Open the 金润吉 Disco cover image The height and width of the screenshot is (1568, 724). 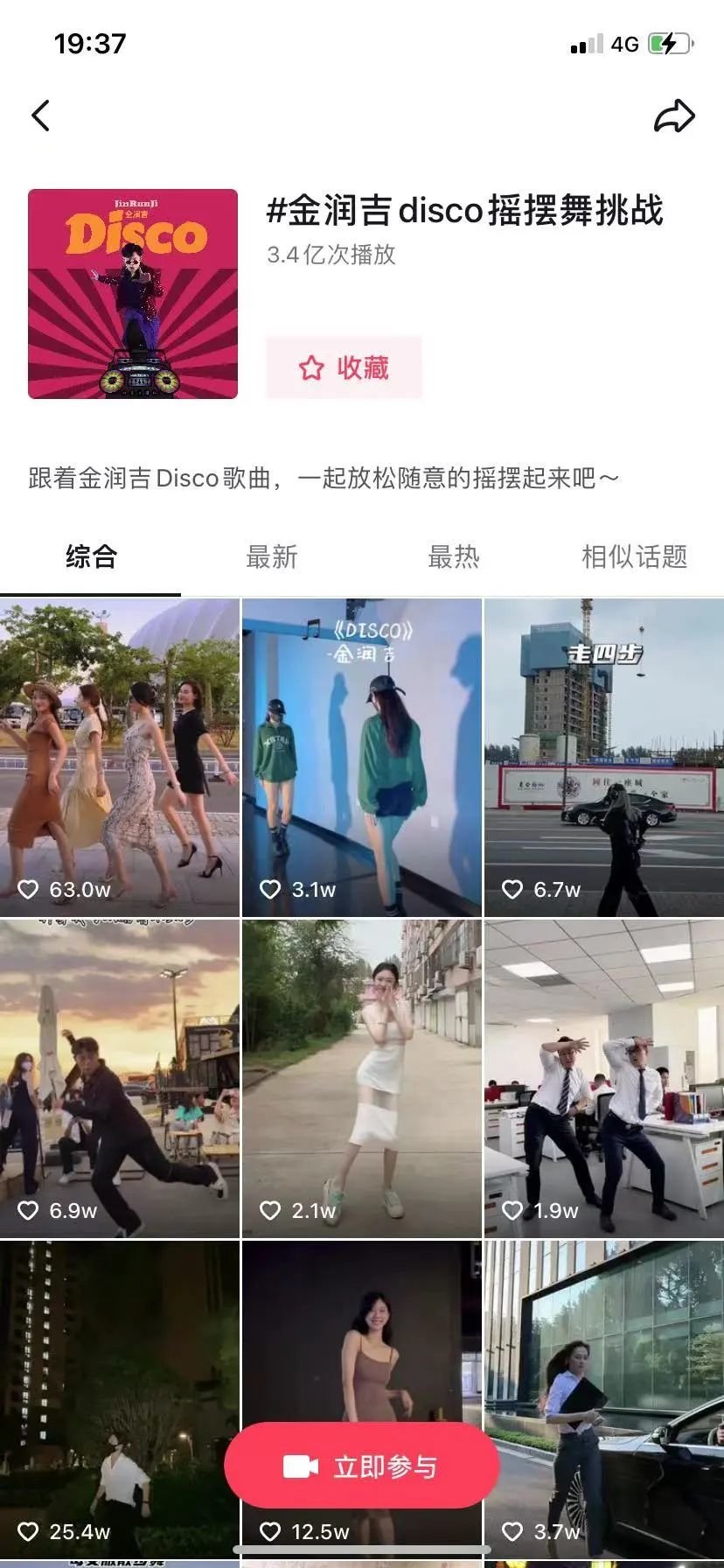coord(133,294)
